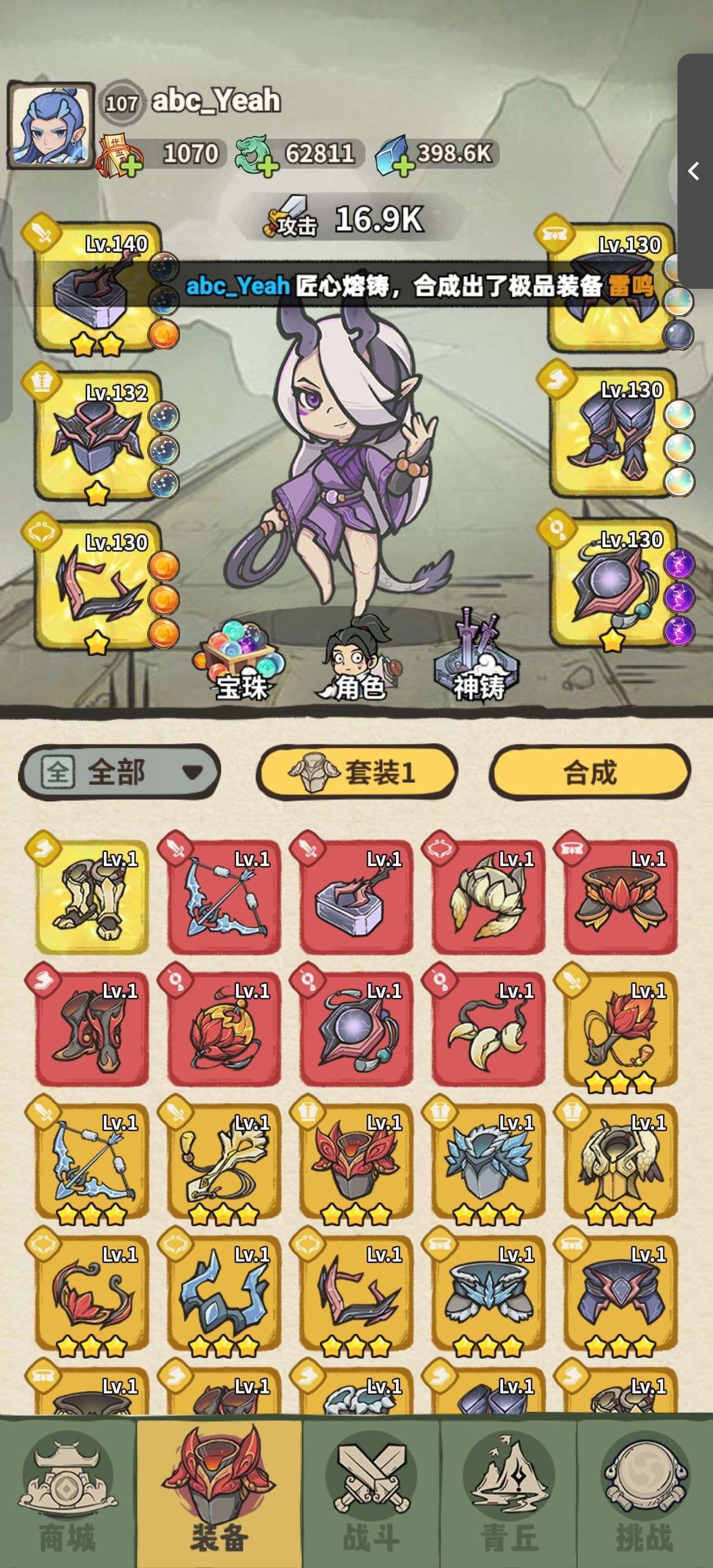This screenshot has width=713, height=1568.
Task: Select the yellow Lv.1 boots in inventory
Action: pyautogui.click(x=92, y=897)
